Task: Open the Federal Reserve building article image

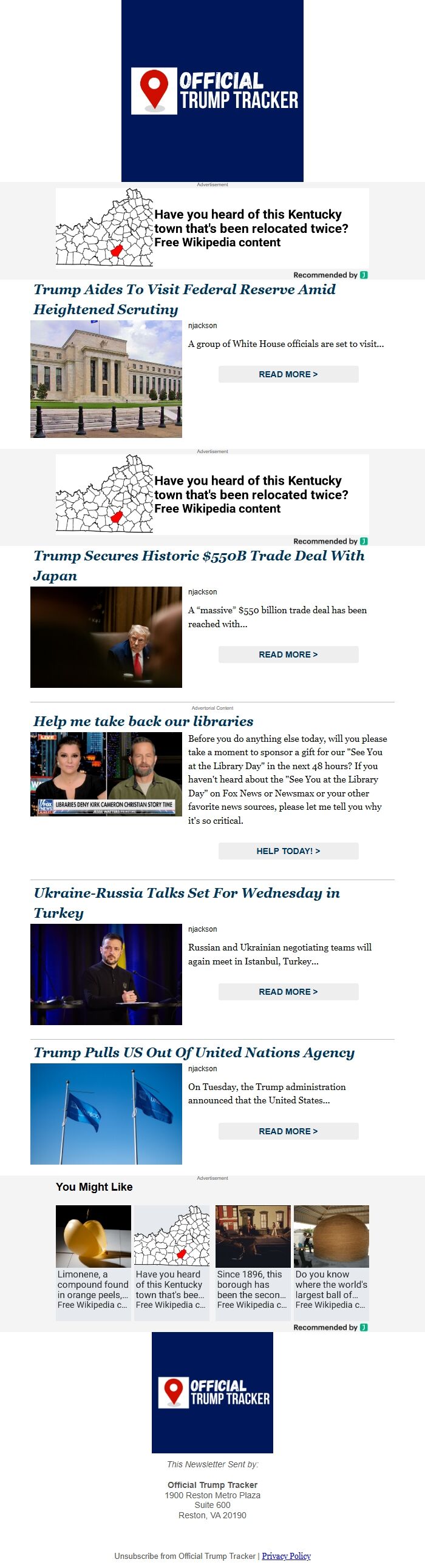Action: [106, 379]
